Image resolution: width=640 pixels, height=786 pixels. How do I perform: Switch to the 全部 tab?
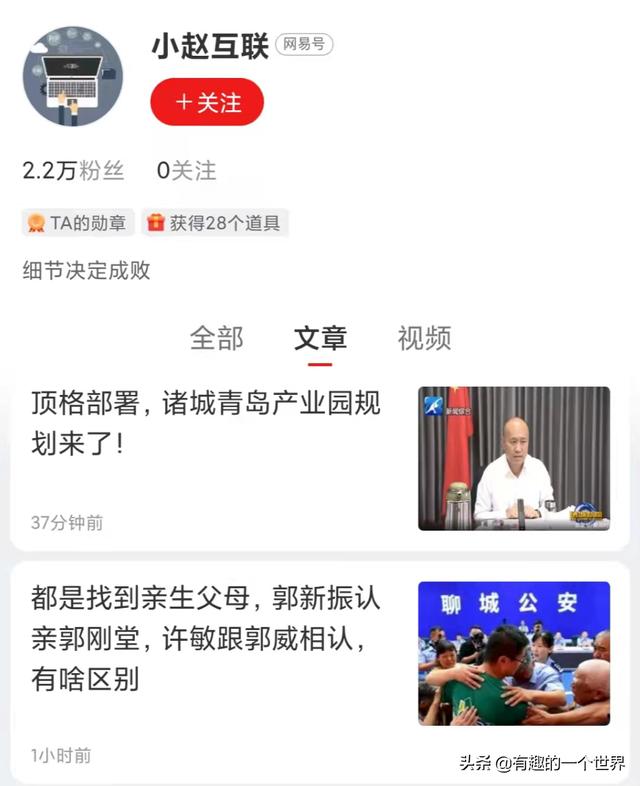coord(216,338)
